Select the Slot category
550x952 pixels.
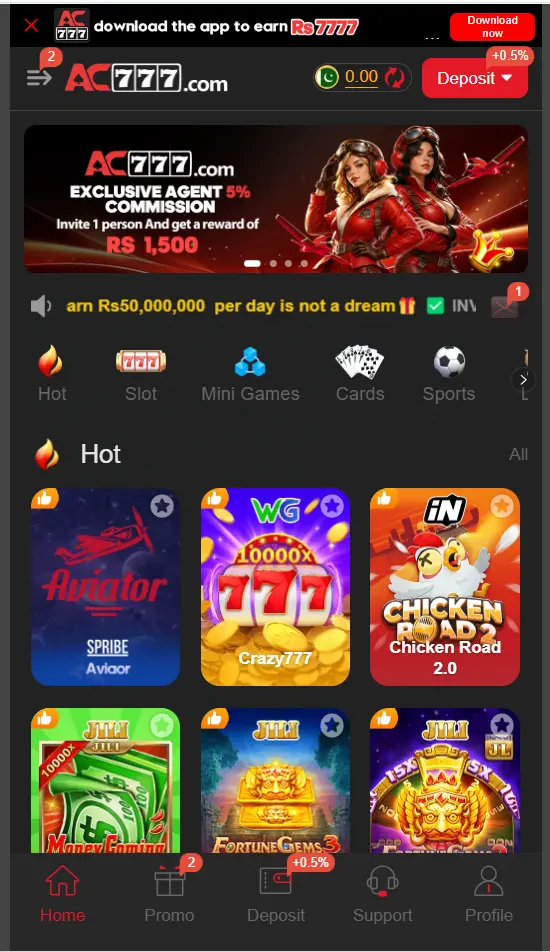click(141, 373)
